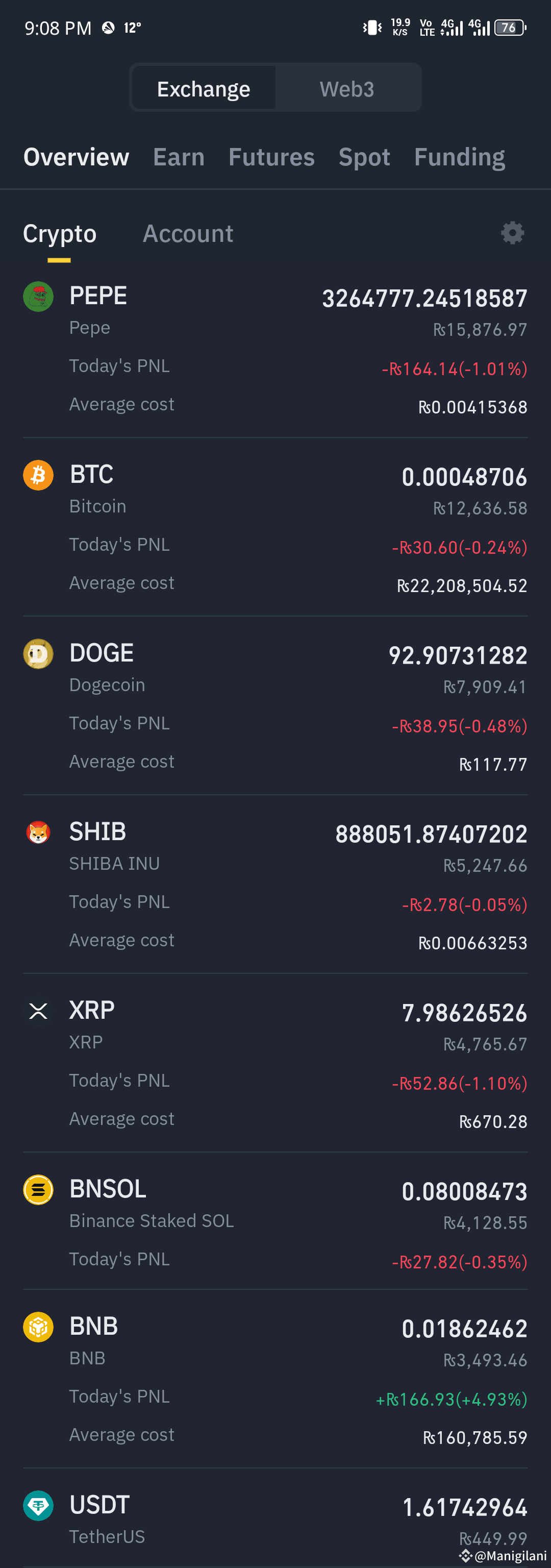Open portfolio settings via gear icon
The height and width of the screenshot is (1568, 551).
pyautogui.click(x=512, y=233)
